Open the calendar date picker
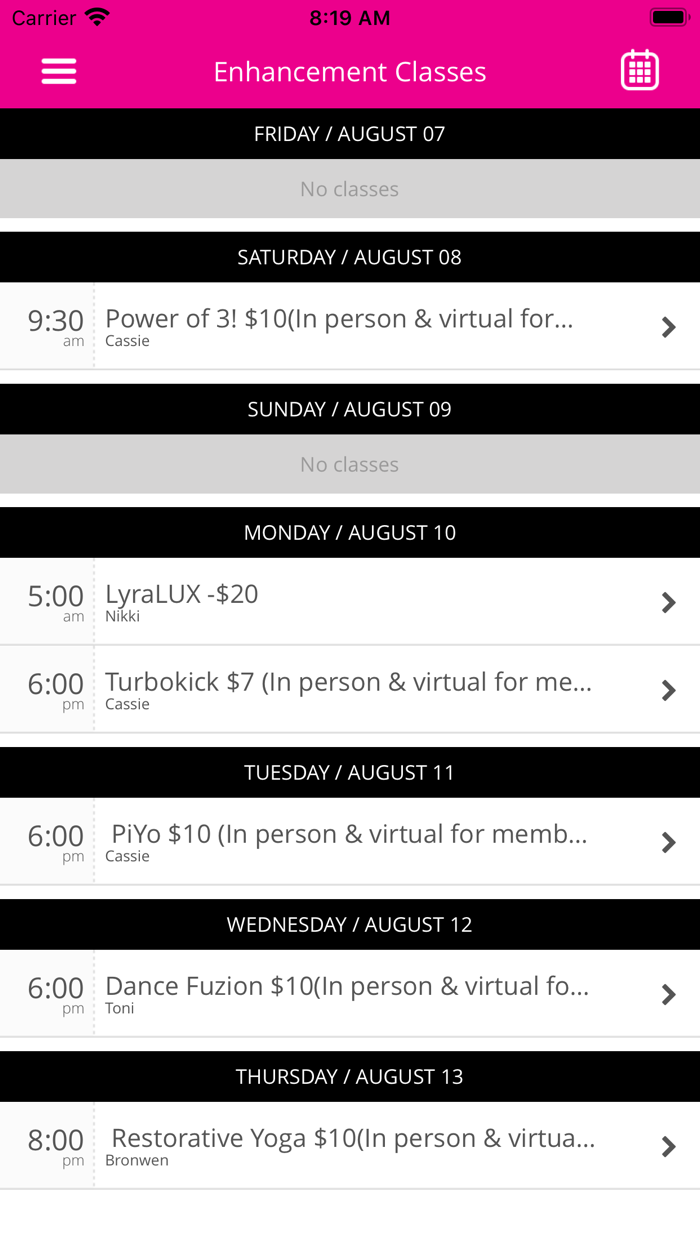 coord(640,71)
